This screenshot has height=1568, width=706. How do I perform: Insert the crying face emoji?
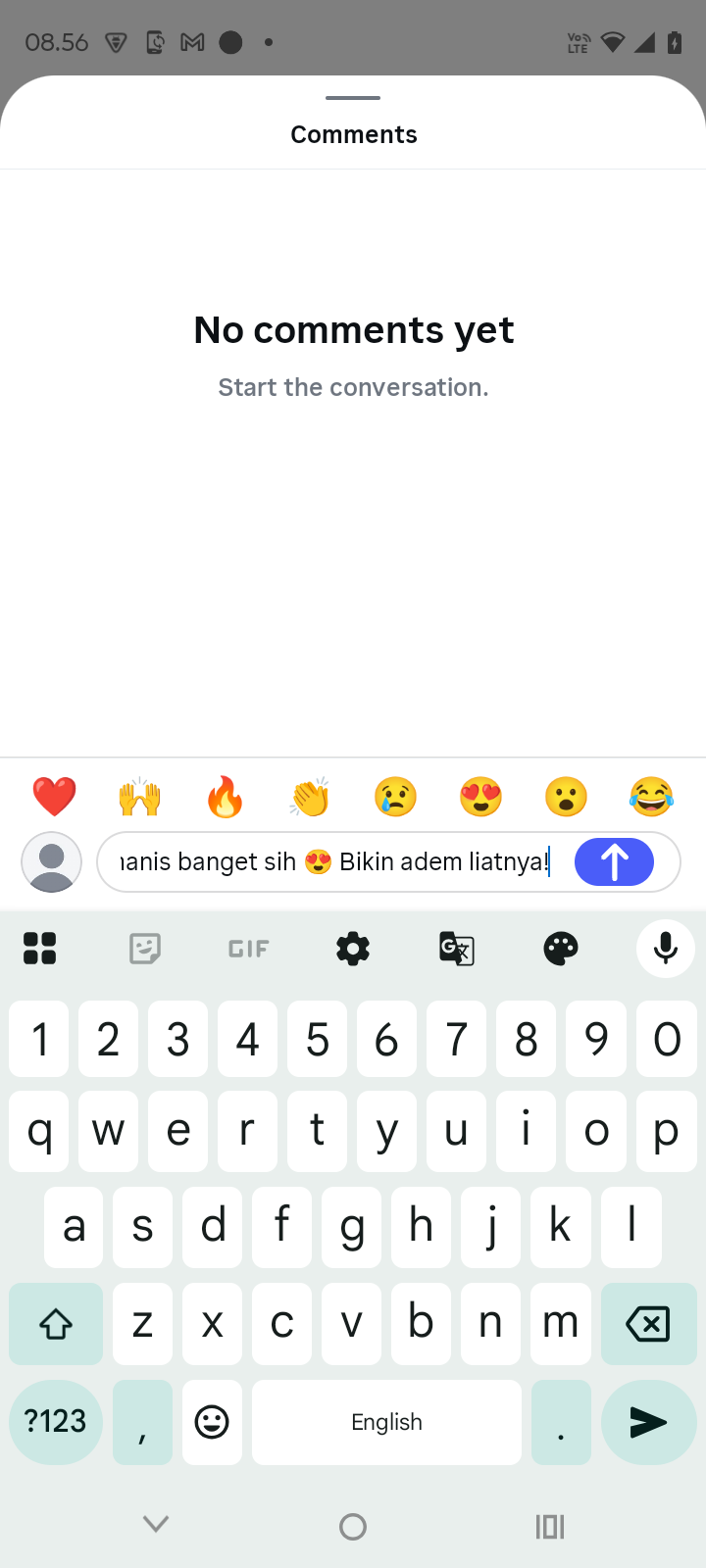[x=395, y=797]
